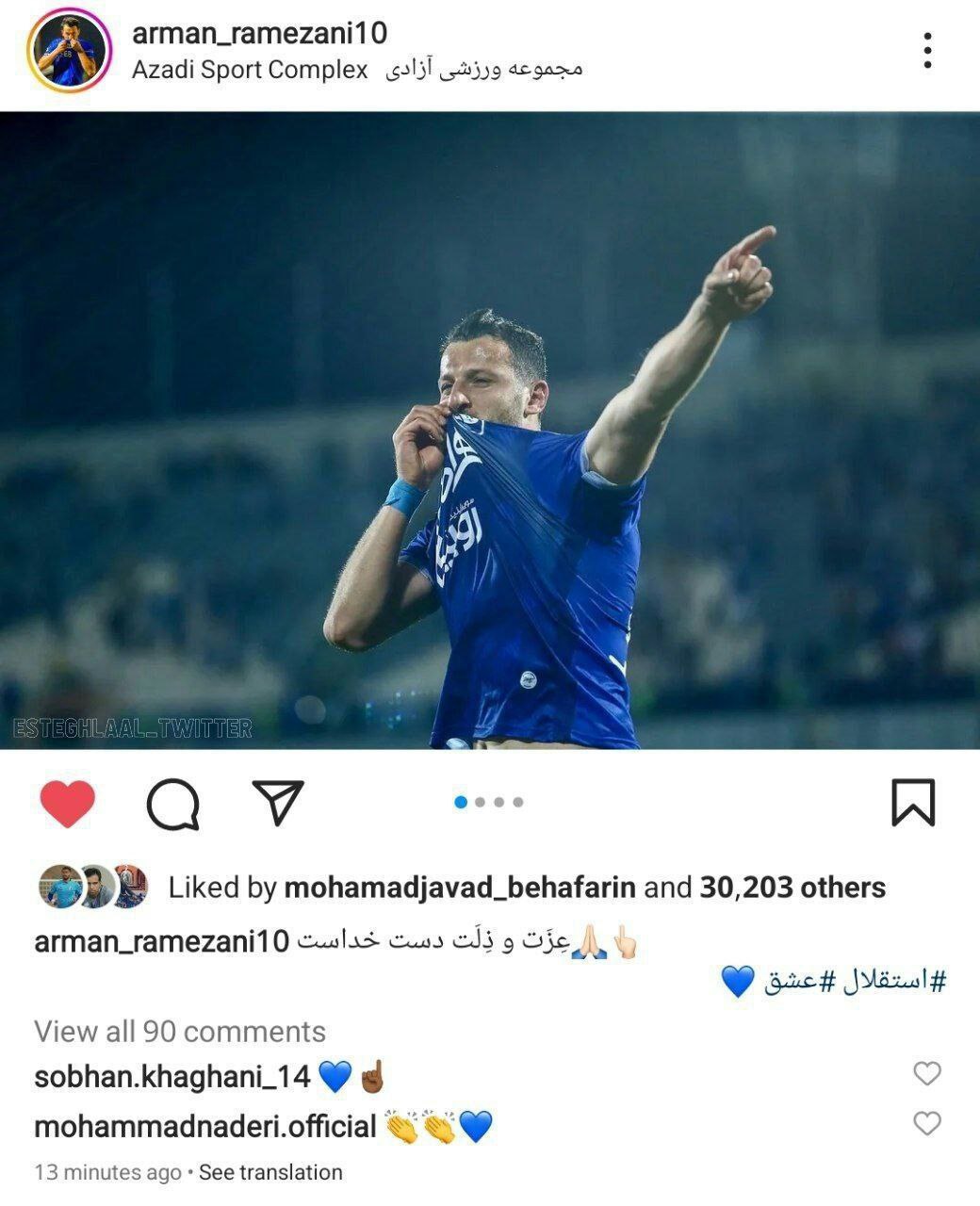Tap See translation under the post

[x=270, y=1173]
